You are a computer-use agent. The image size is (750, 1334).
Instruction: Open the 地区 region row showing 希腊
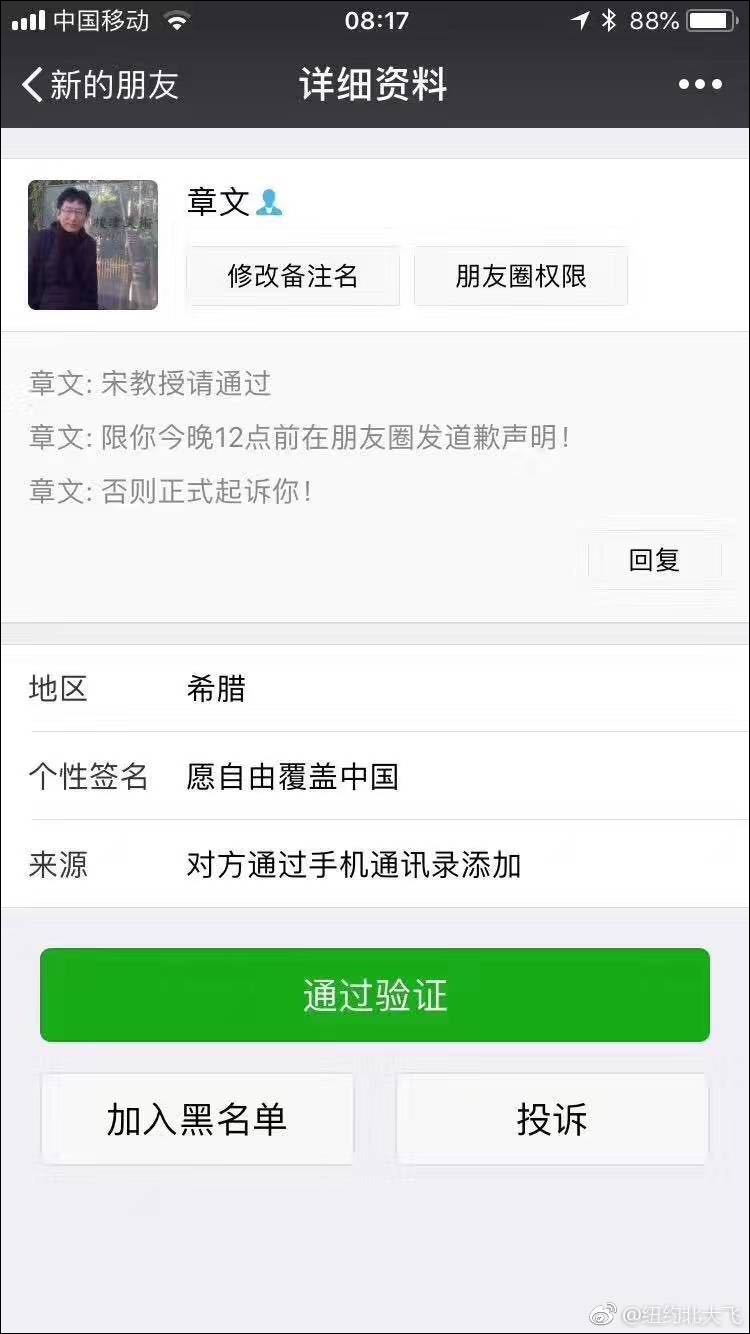click(375, 689)
